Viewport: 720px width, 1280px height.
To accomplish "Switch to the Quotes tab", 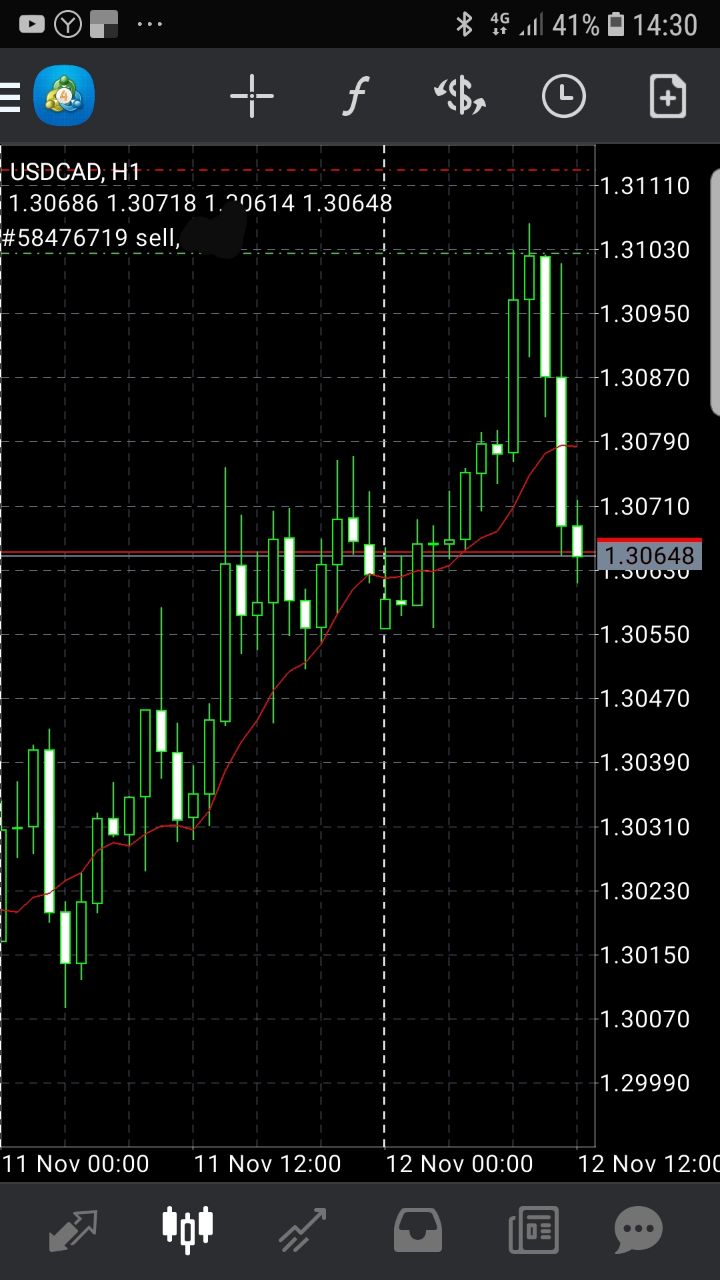I will pyautogui.click(x=73, y=1230).
